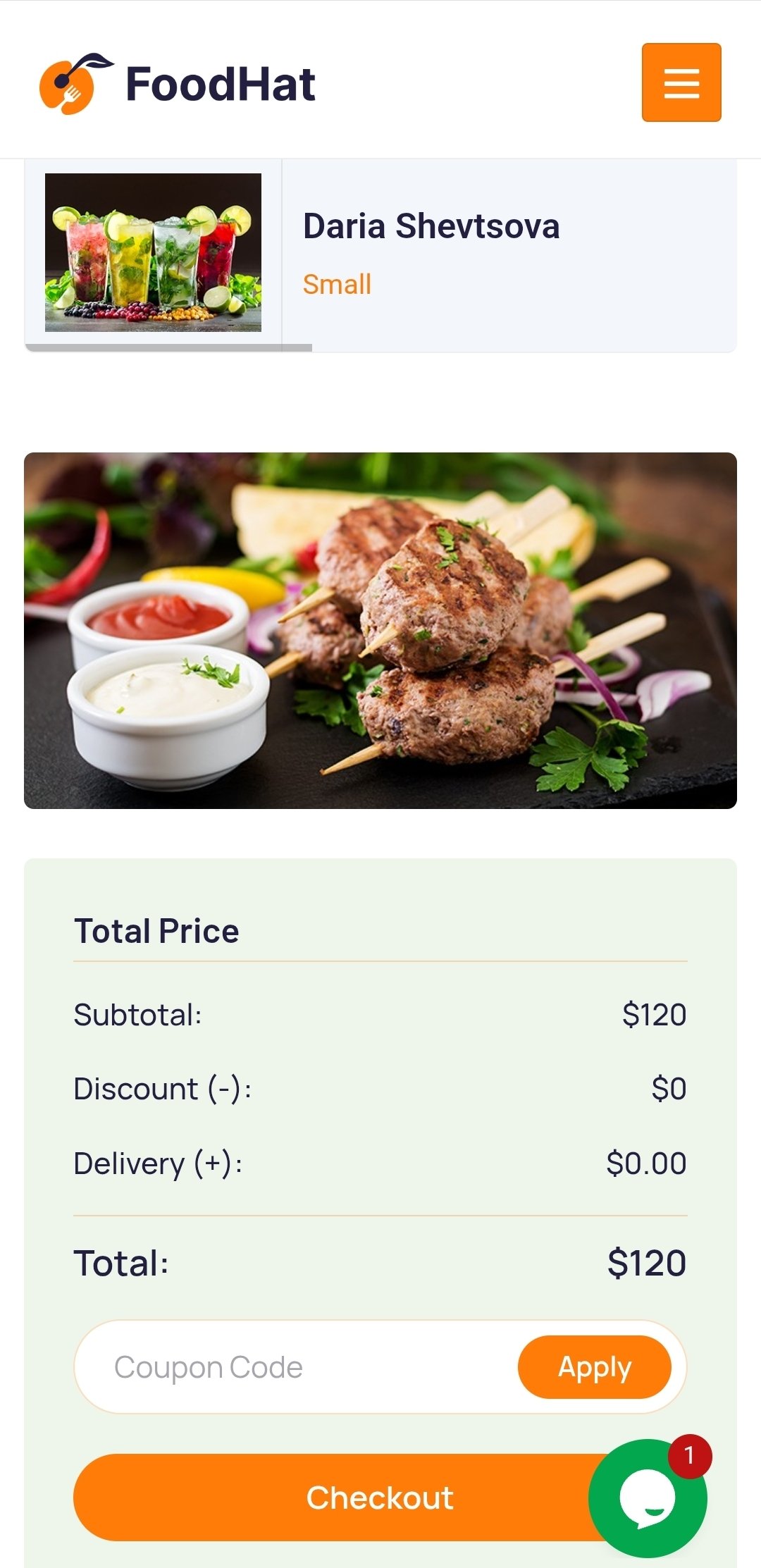Apply the coupon code
Screen dimensions: 761x1568
[x=595, y=1366]
